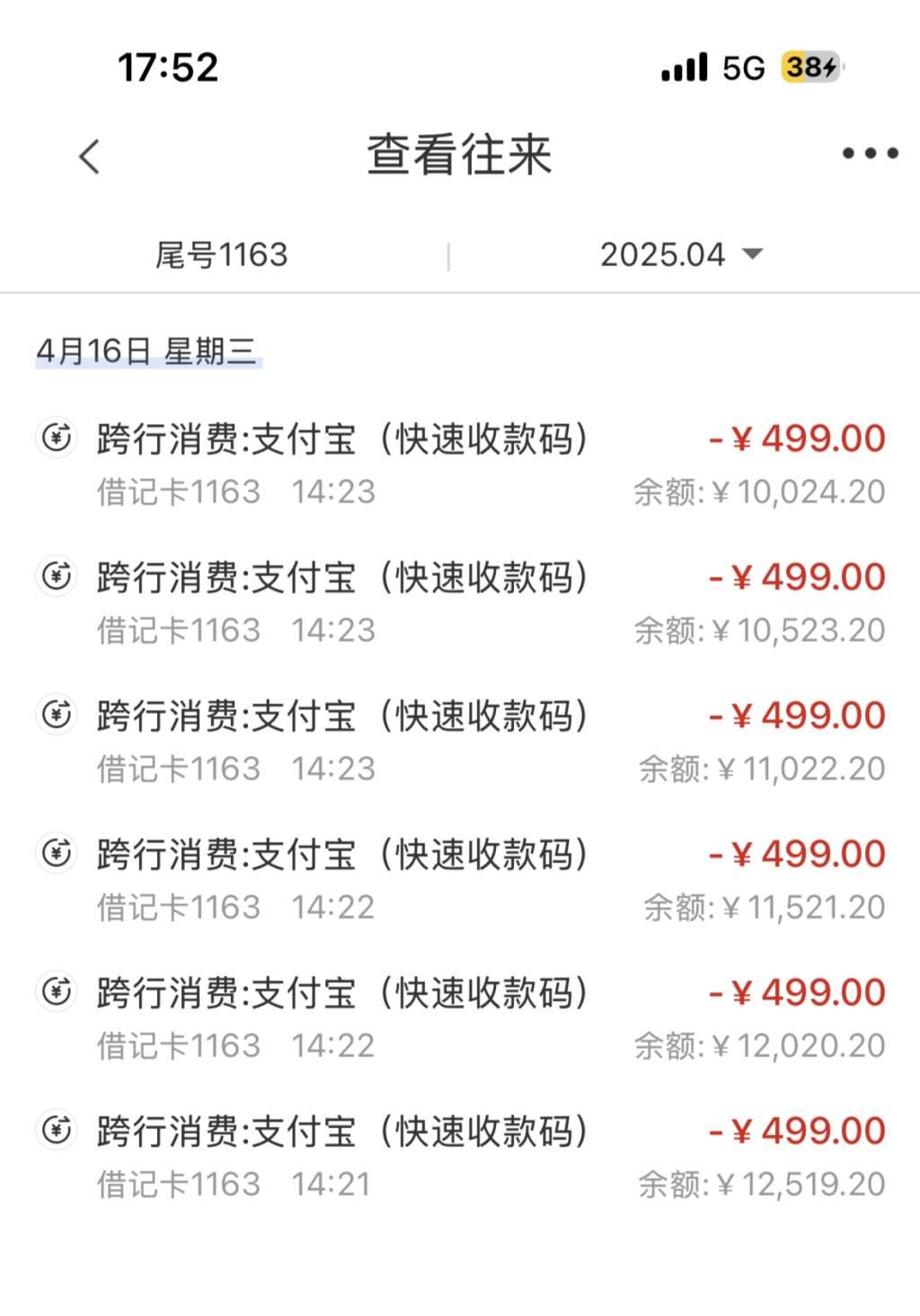Show the transaction with balance ¥12,020.20

pyautogui.click(x=460, y=1018)
